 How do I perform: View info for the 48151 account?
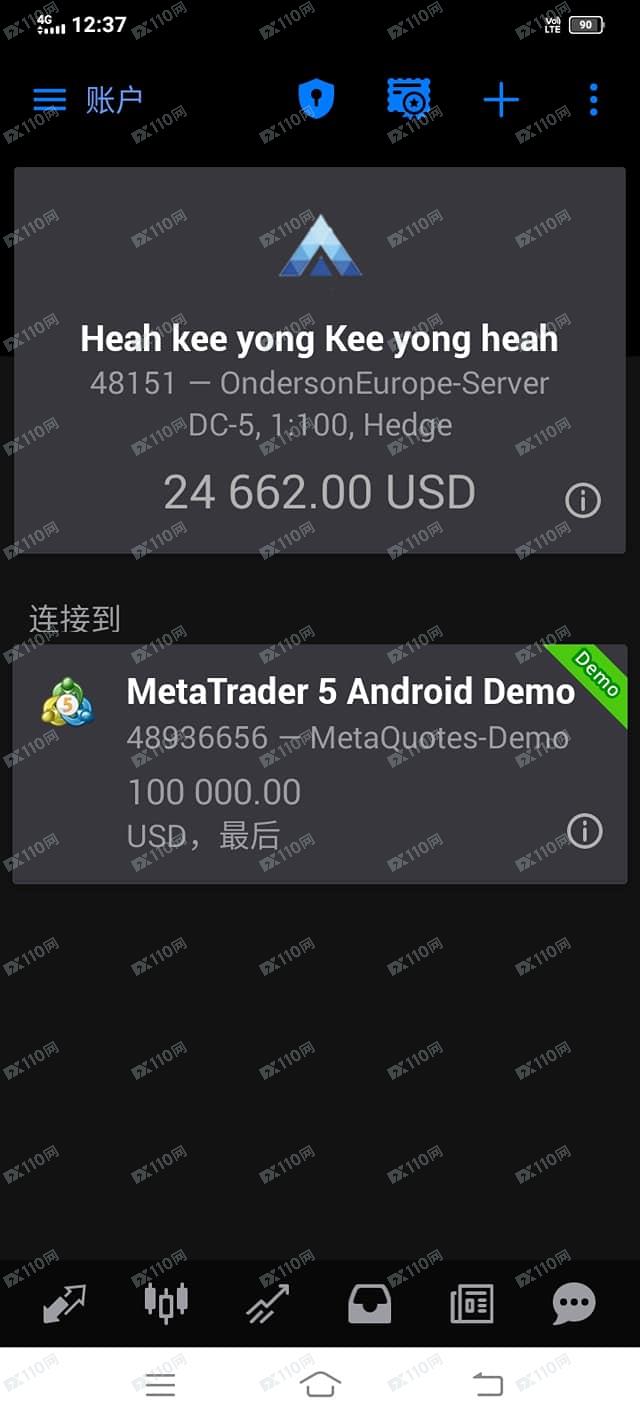click(583, 499)
